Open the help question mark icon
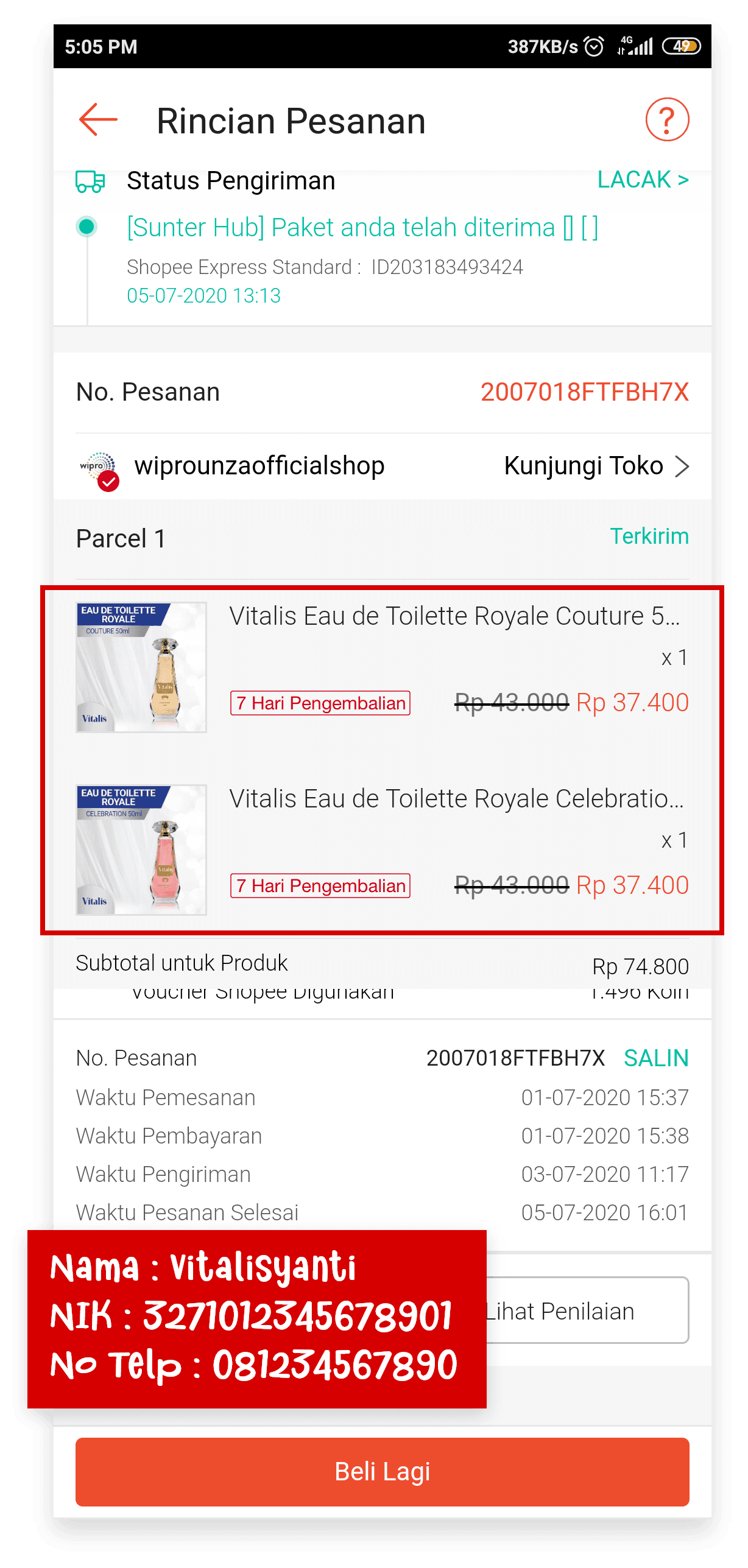This screenshot has height=1568, width=748. [x=667, y=120]
